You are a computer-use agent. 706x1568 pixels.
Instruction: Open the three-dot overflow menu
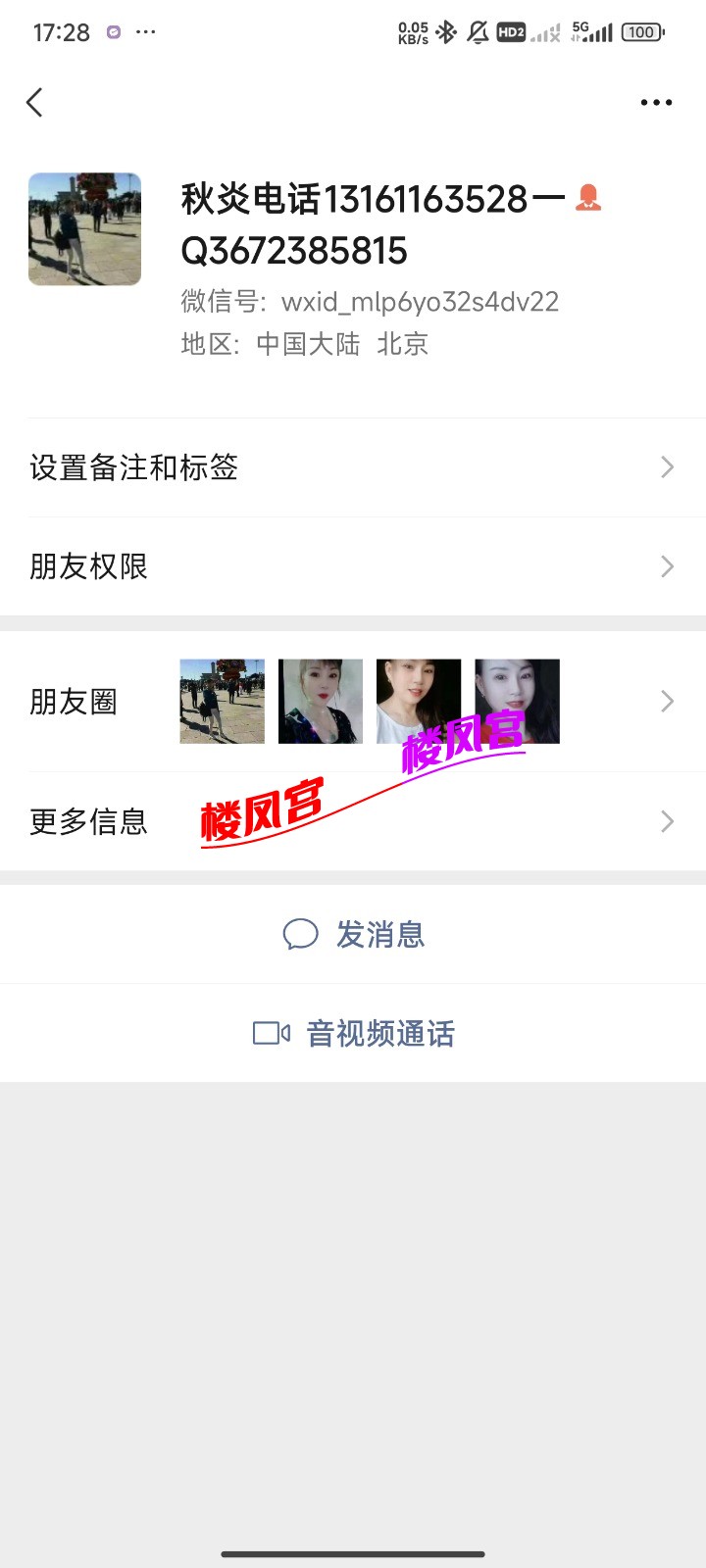coord(656,102)
